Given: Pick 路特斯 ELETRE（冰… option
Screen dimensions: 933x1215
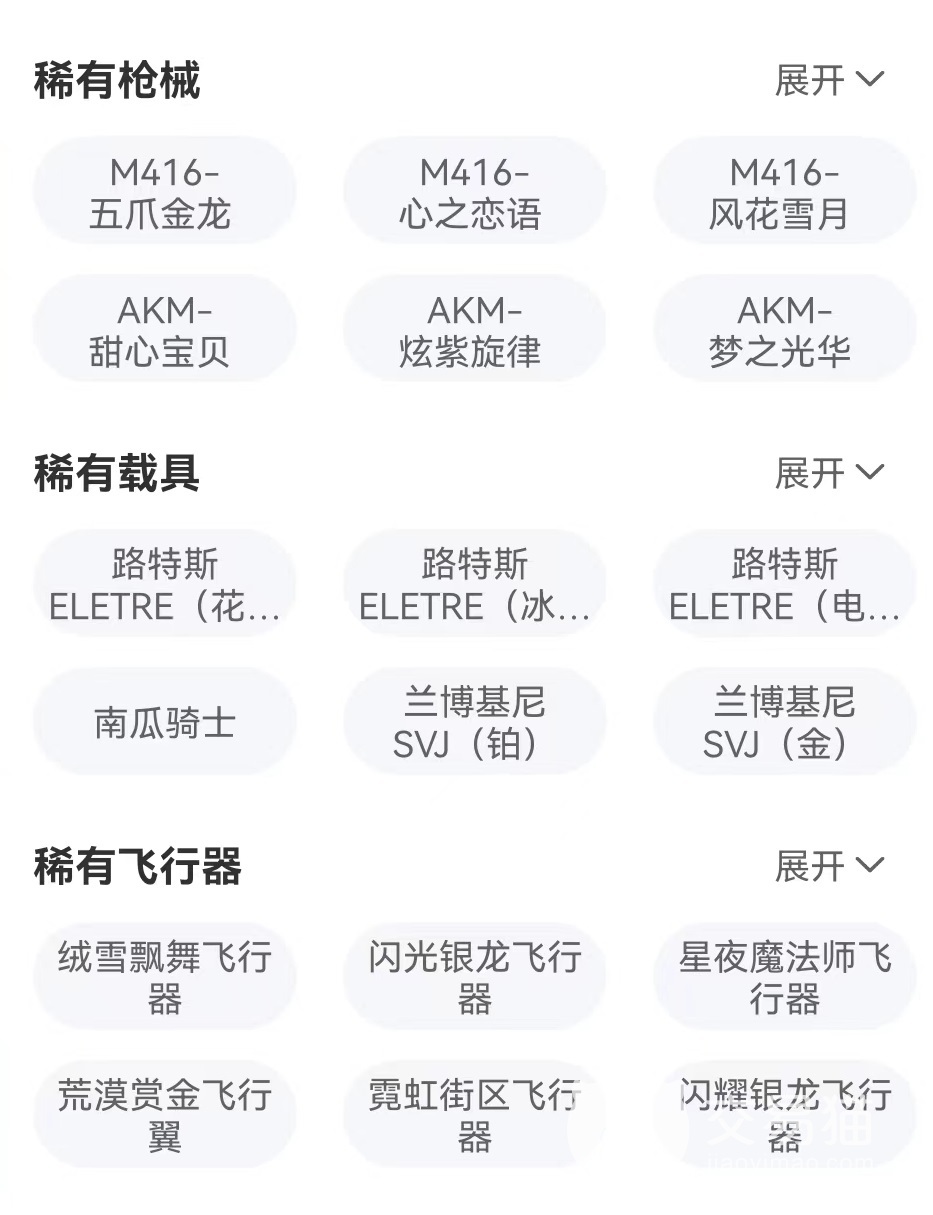Looking at the screenshot, I should click(475, 586).
